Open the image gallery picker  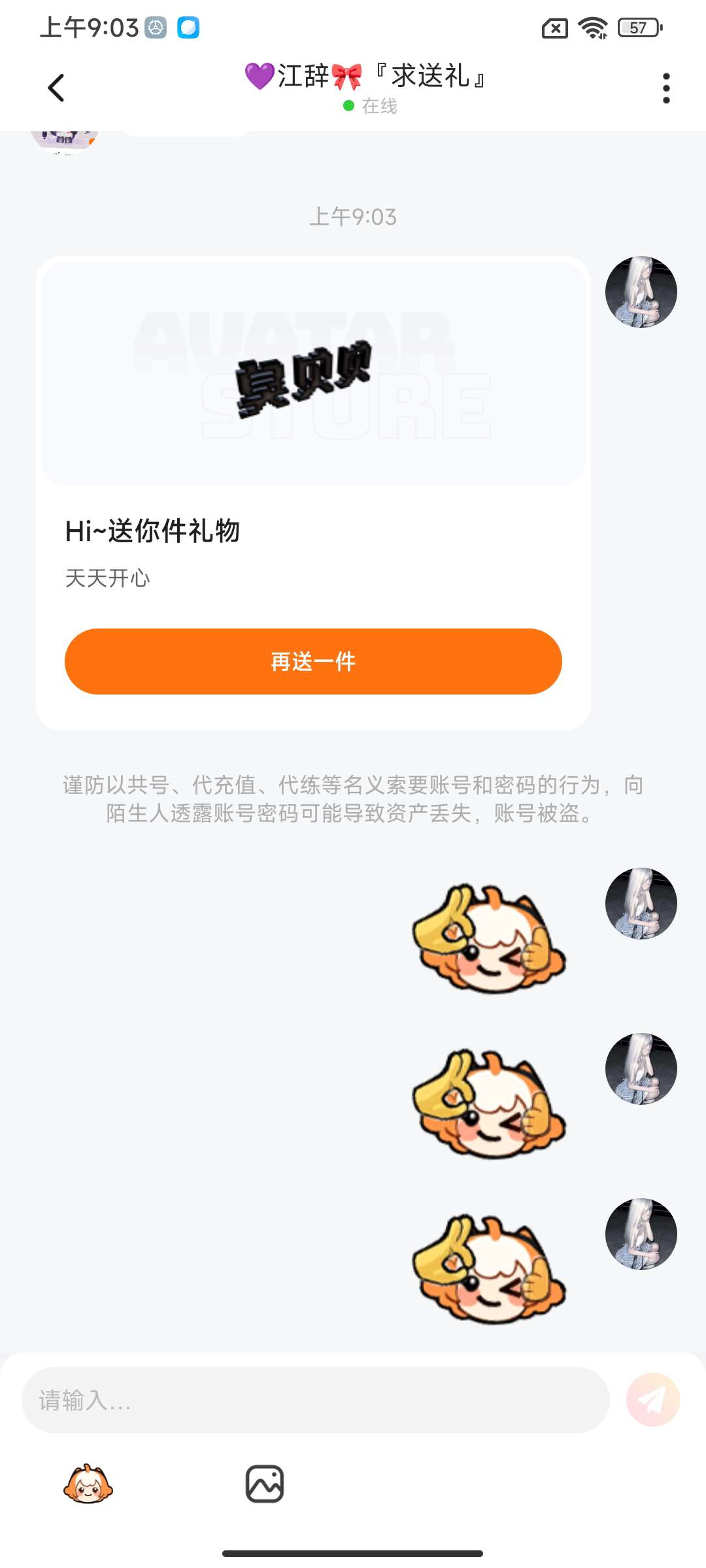click(265, 1484)
